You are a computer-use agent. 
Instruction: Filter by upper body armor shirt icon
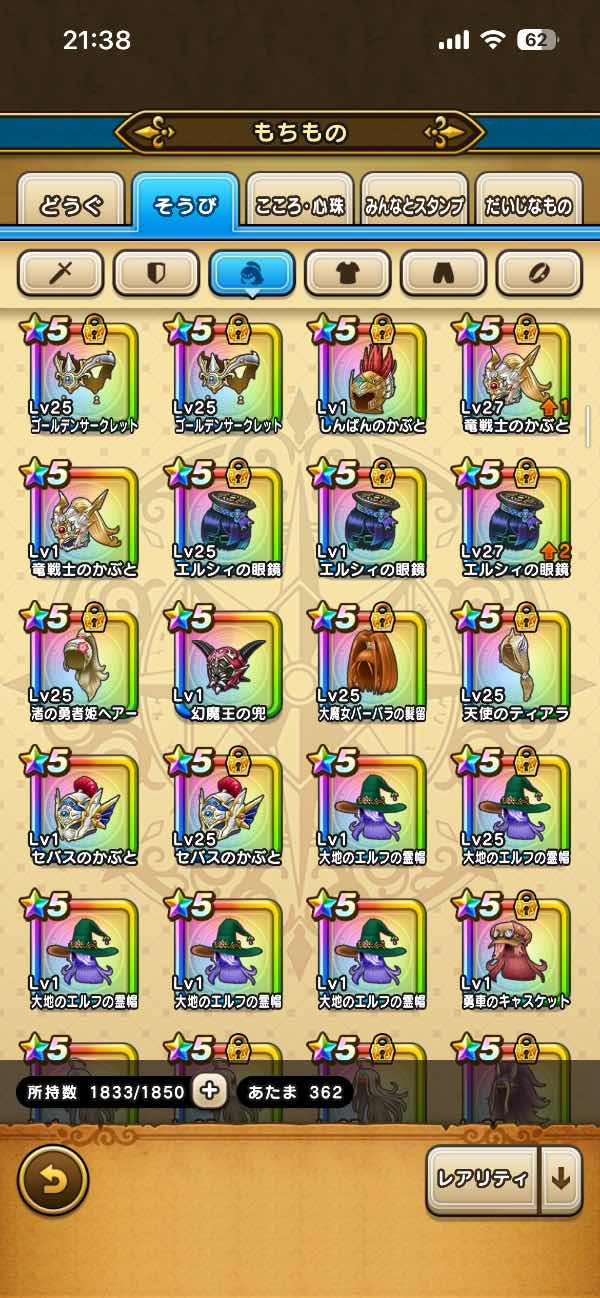(347, 271)
